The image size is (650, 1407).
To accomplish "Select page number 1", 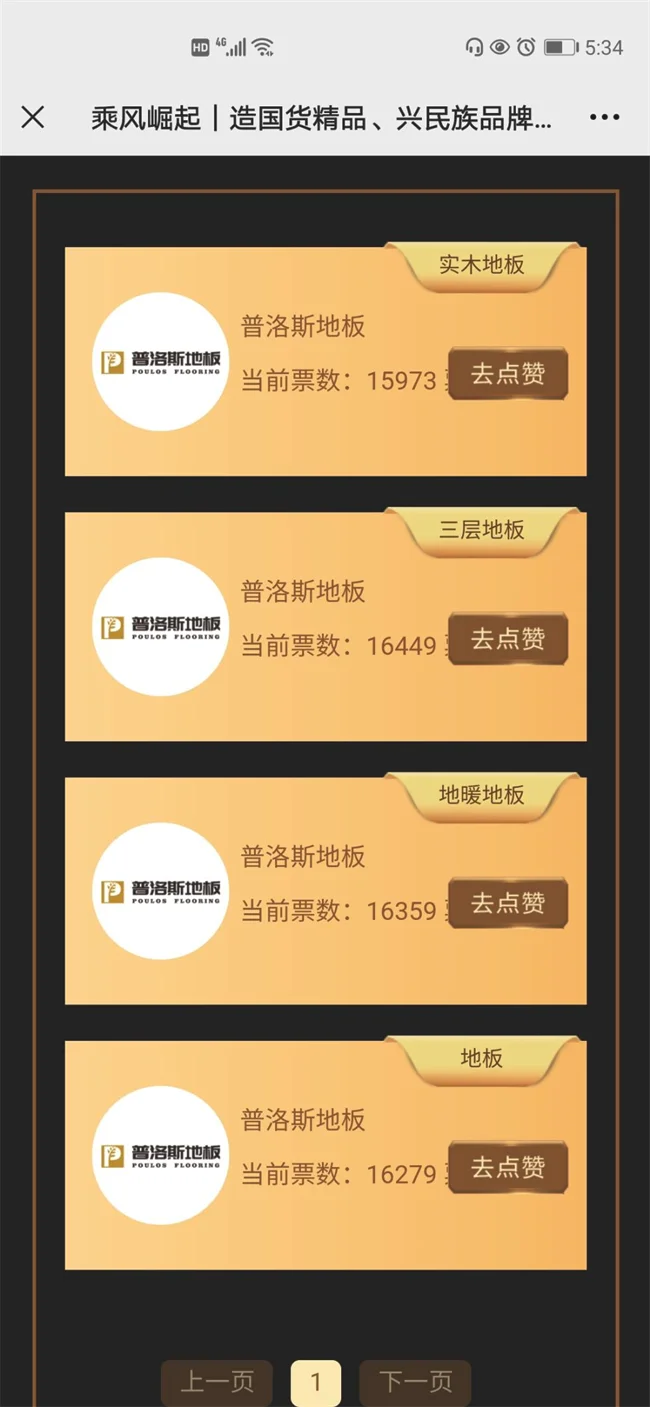I will (x=316, y=1383).
